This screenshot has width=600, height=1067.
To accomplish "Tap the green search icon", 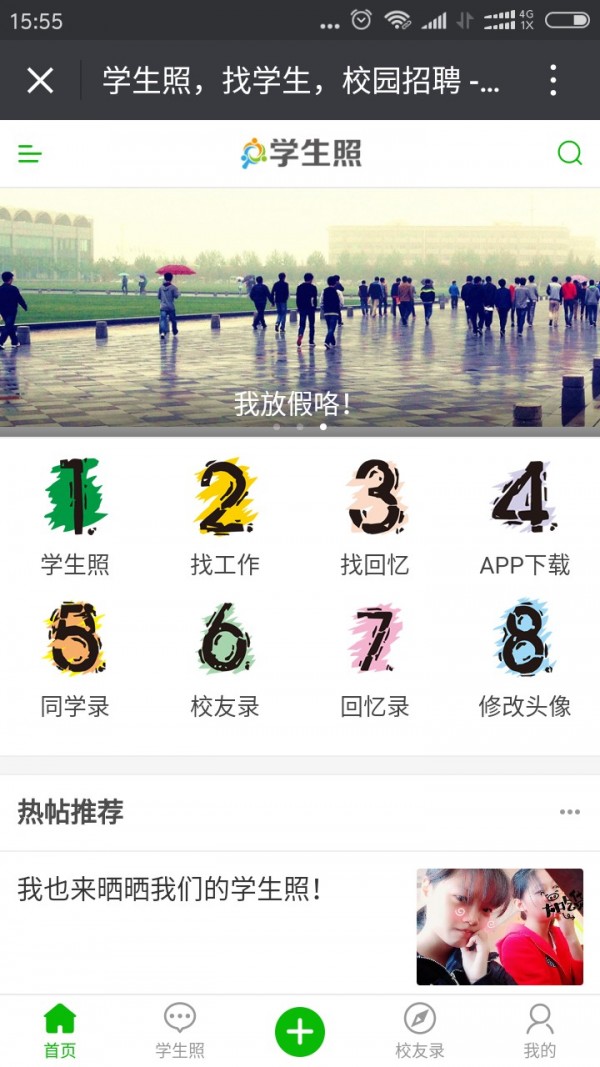I will (x=569, y=153).
